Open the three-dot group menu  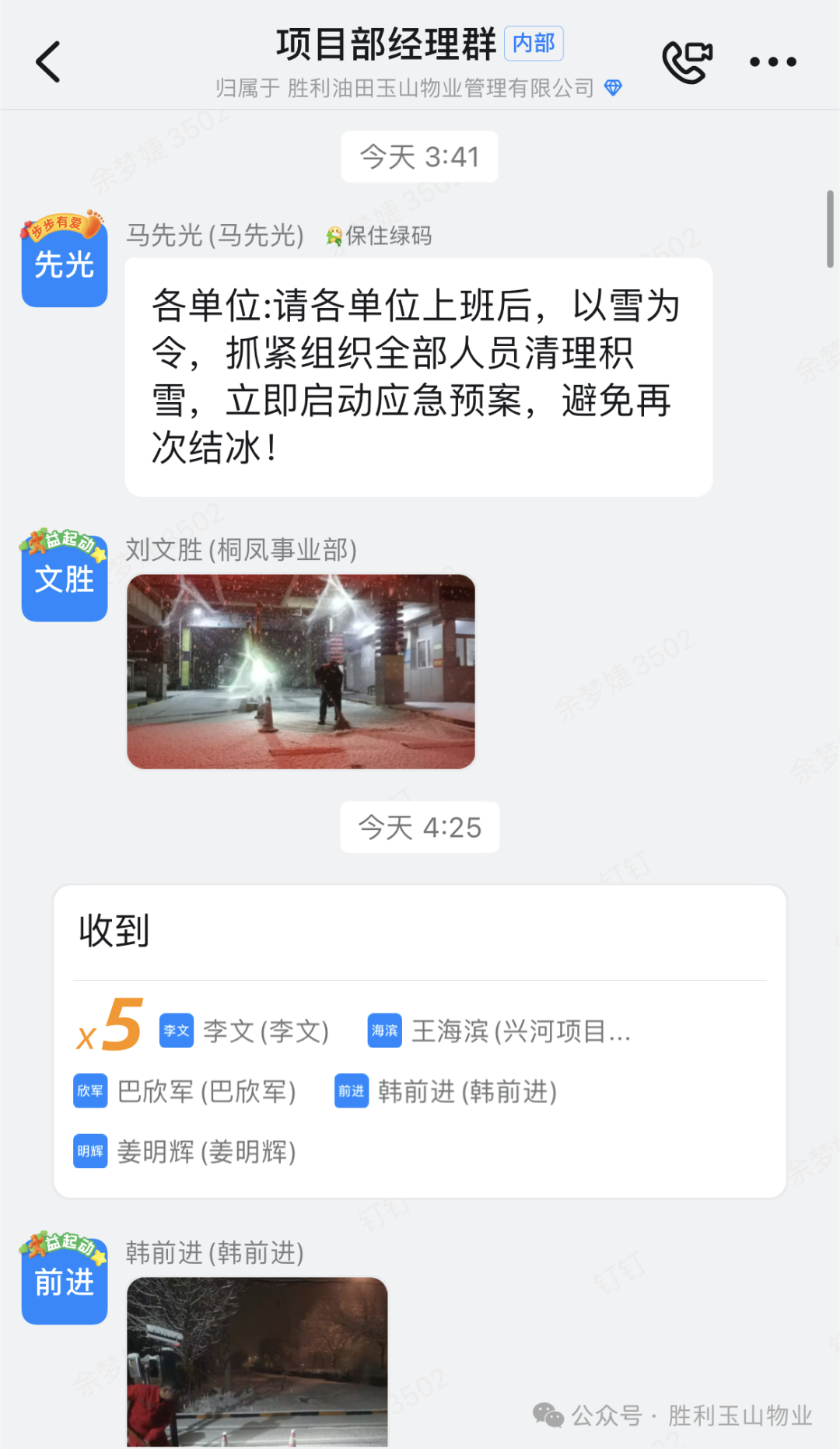[772, 62]
